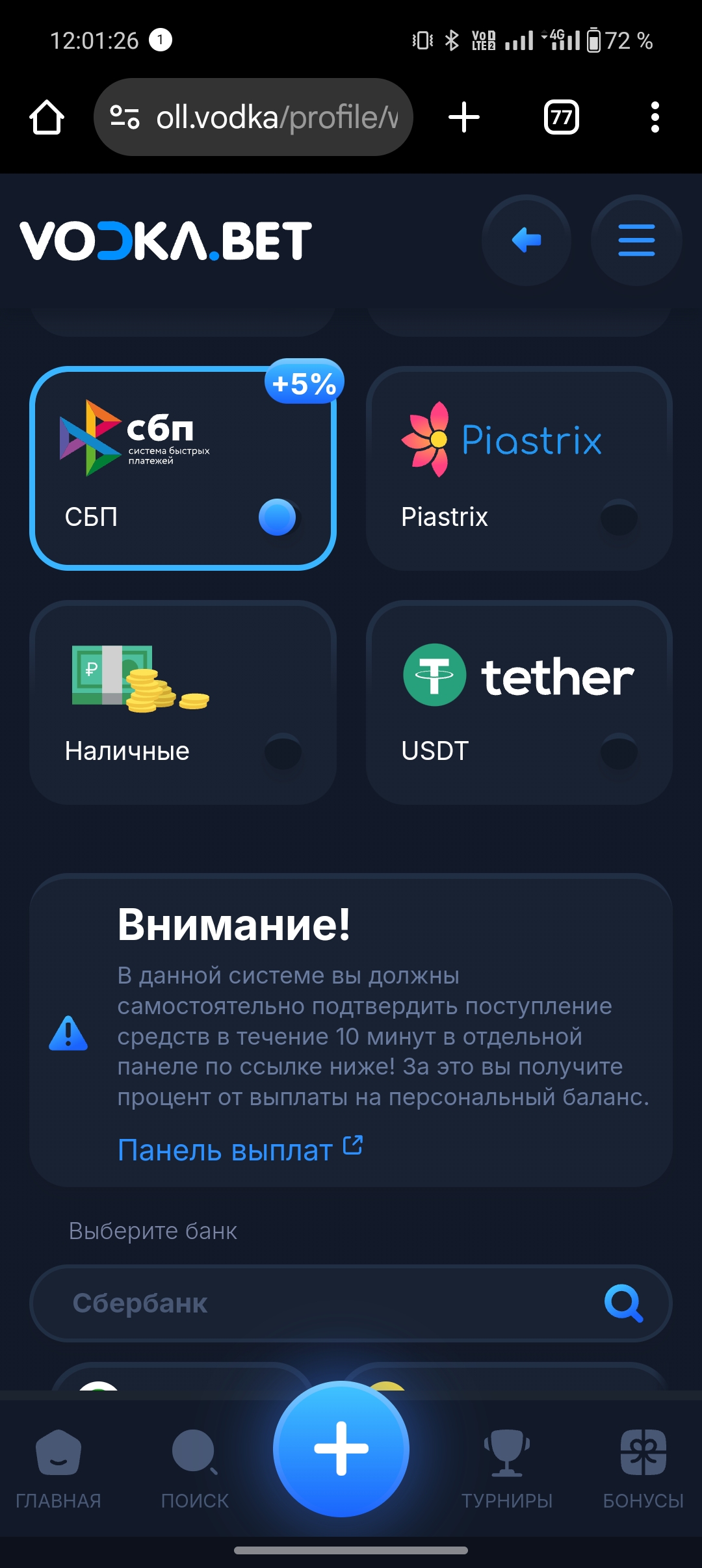Tap the magnifier icon in bank field
Image resolution: width=702 pixels, height=1568 pixels.
point(623,1303)
